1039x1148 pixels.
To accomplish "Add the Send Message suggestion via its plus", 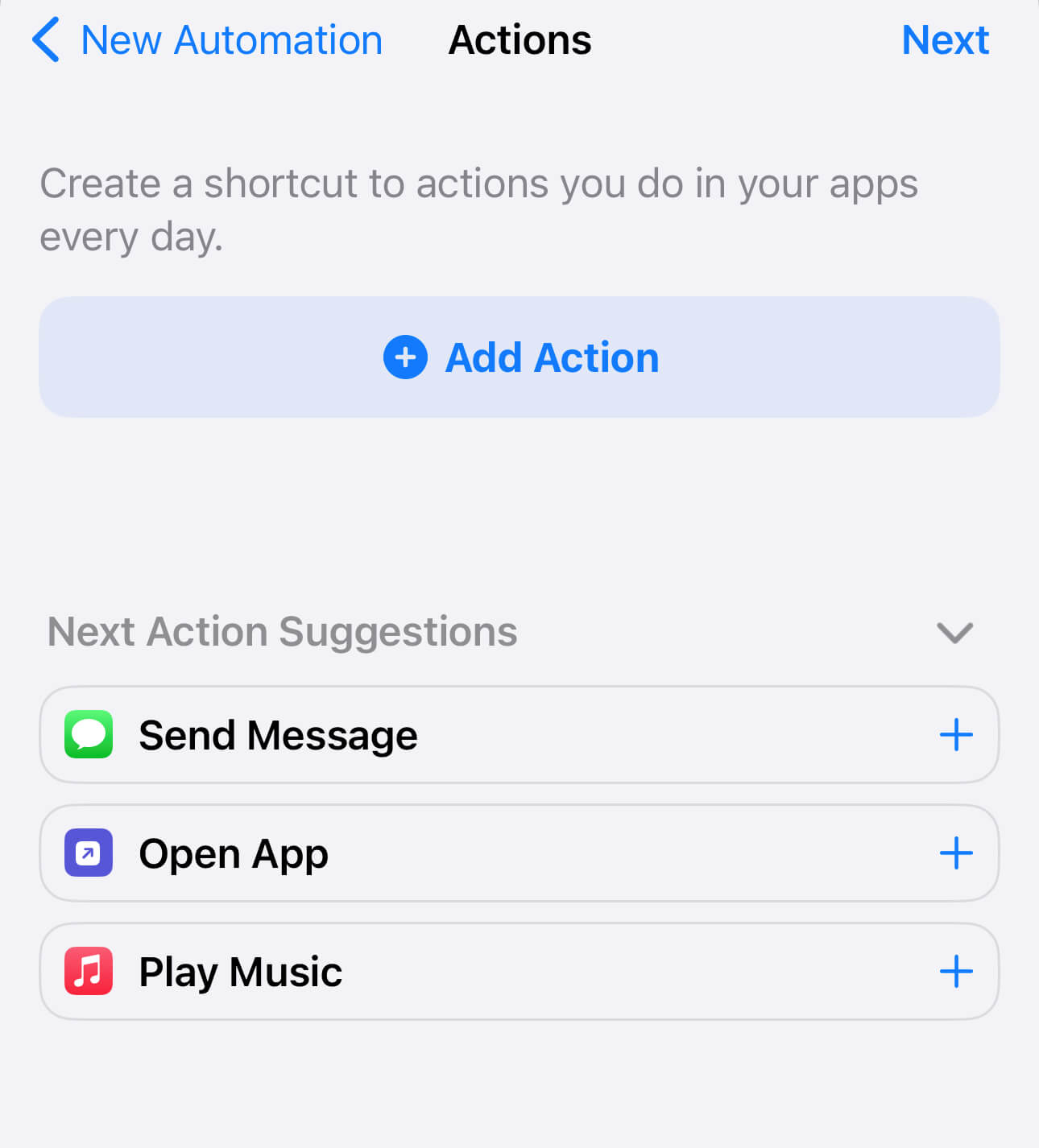I will click(956, 734).
